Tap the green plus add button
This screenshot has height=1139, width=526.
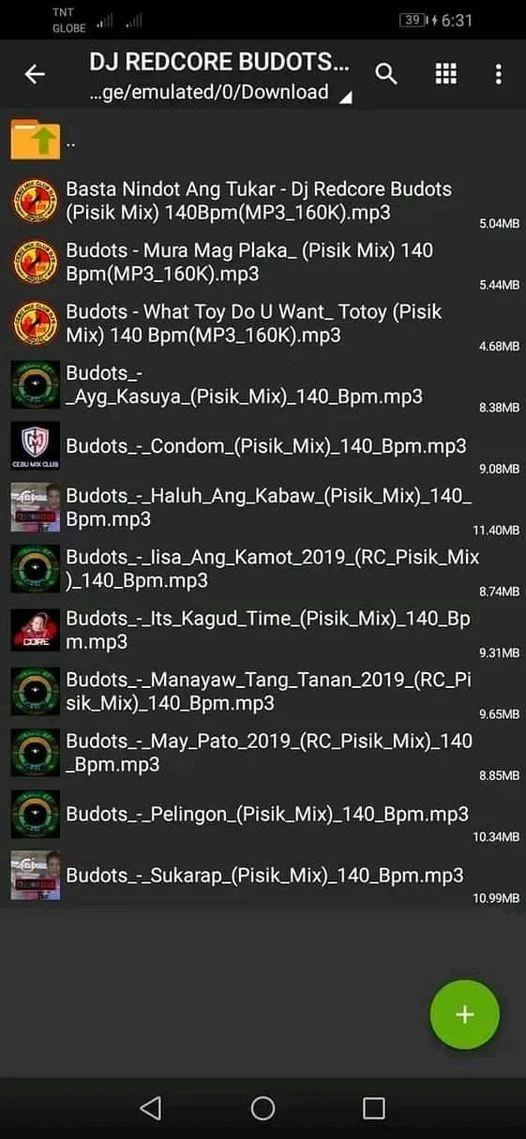[464, 1014]
